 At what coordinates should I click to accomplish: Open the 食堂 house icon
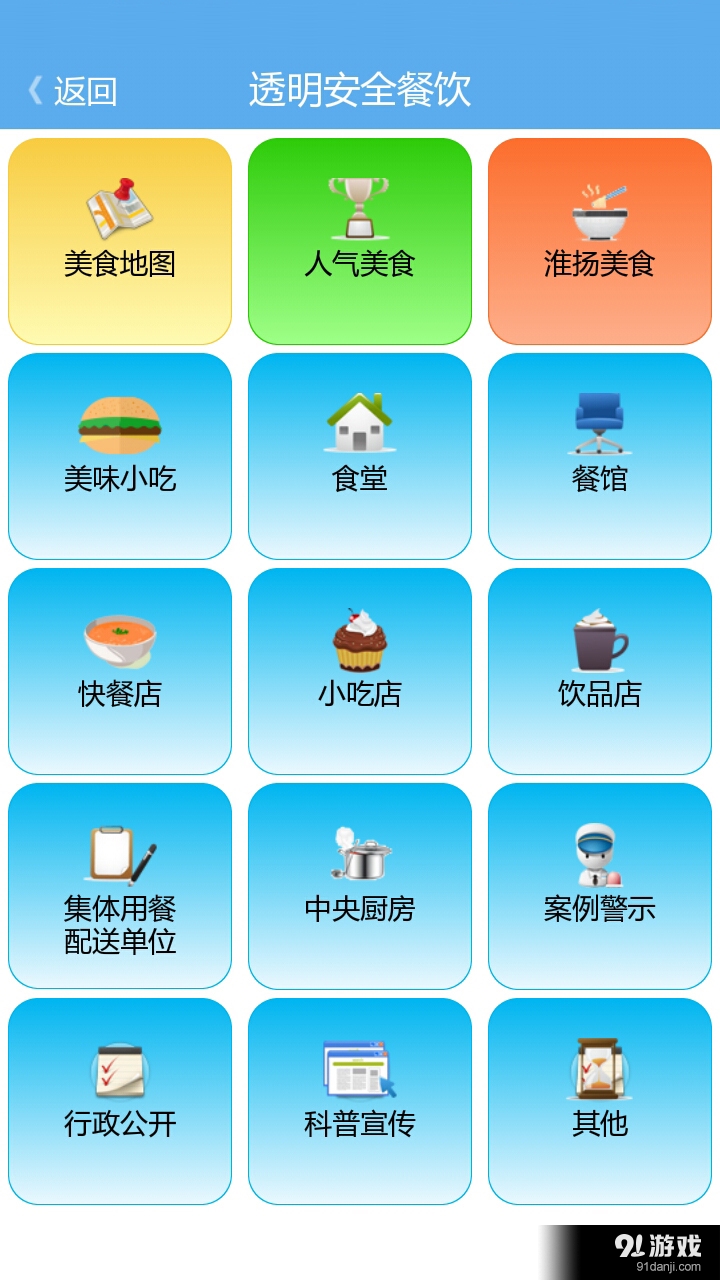(360, 422)
